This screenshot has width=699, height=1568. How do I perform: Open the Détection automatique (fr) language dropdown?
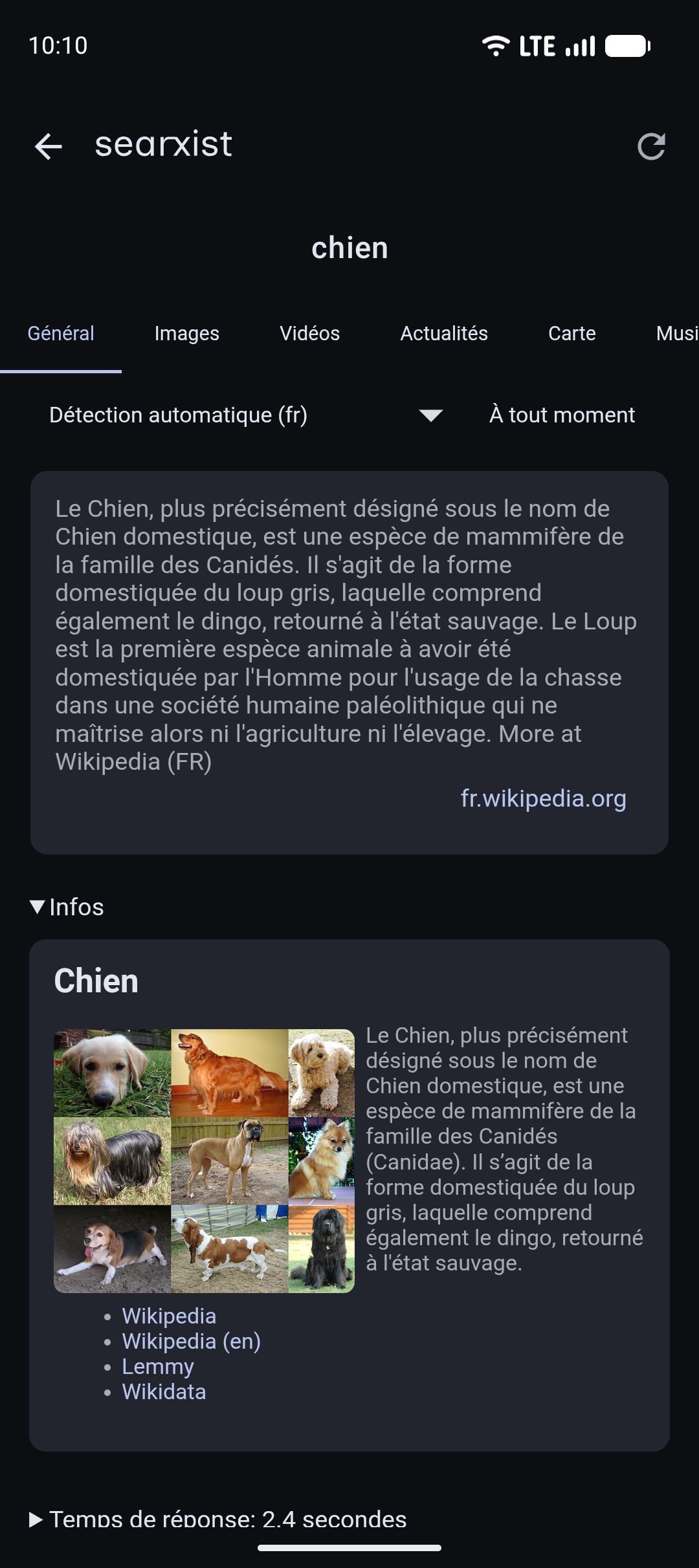tap(246, 415)
